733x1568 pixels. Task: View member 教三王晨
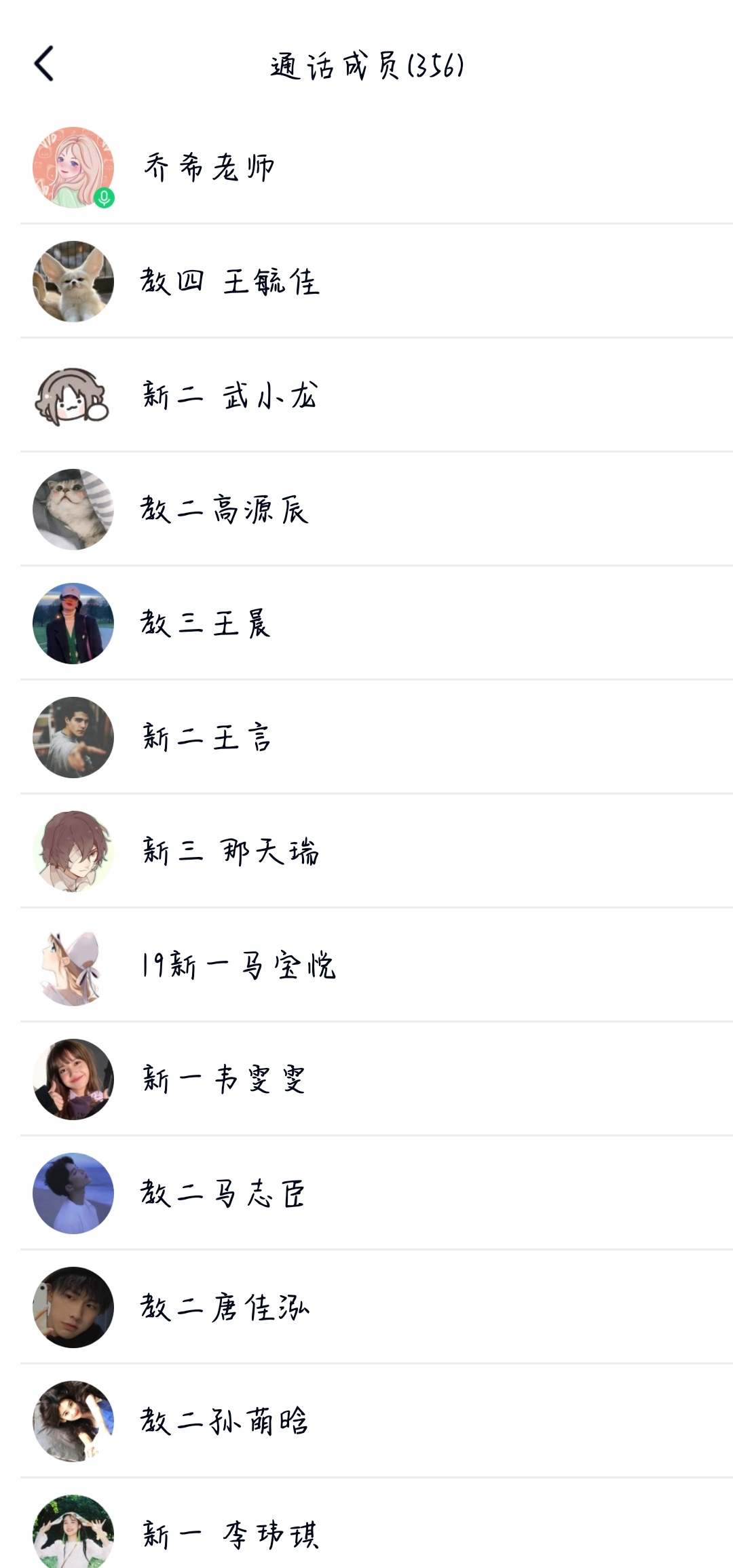pyautogui.click(x=206, y=624)
